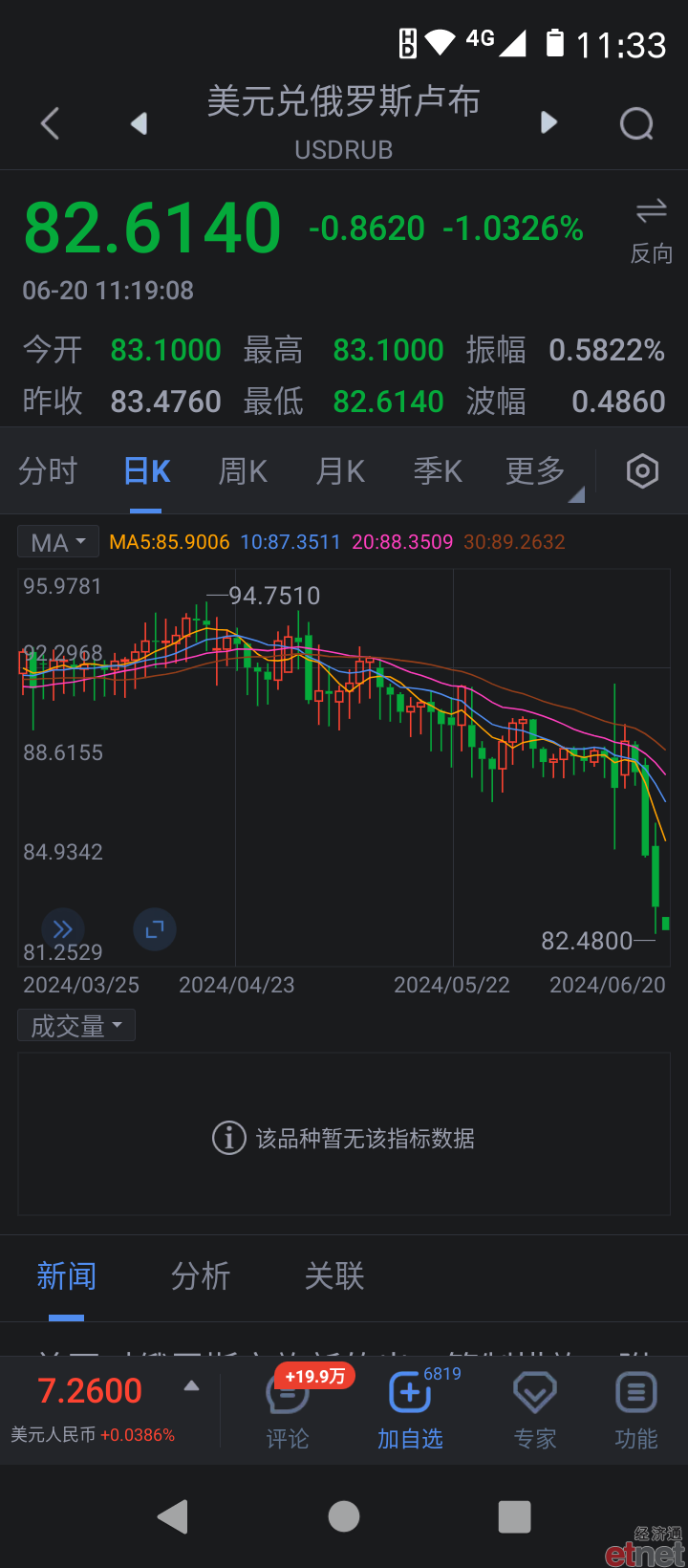Go back using the top-left arrow

[x=51, y=123]
